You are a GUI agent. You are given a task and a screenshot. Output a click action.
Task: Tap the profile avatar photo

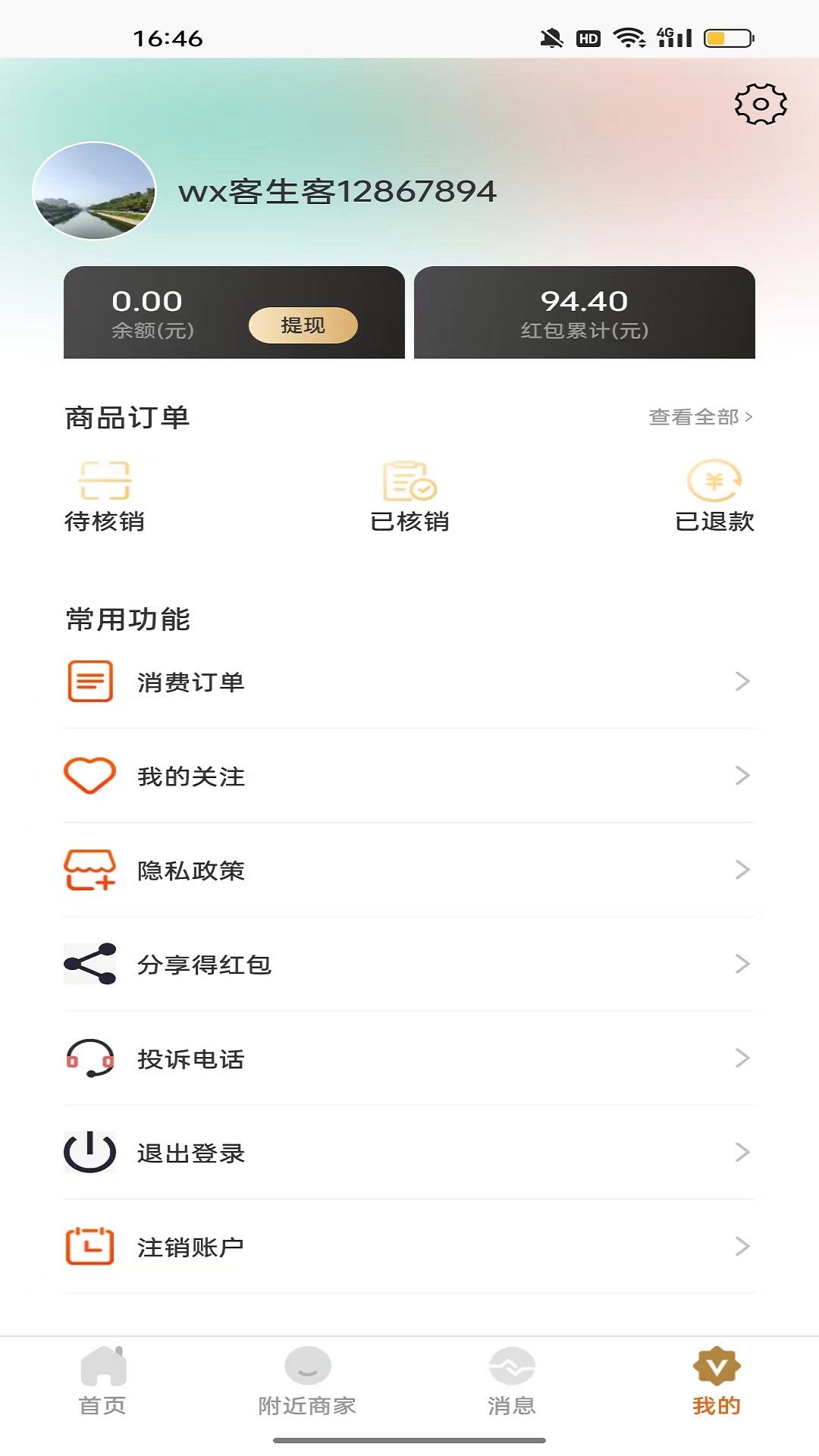pyautogui.click(x=95, y=191)
